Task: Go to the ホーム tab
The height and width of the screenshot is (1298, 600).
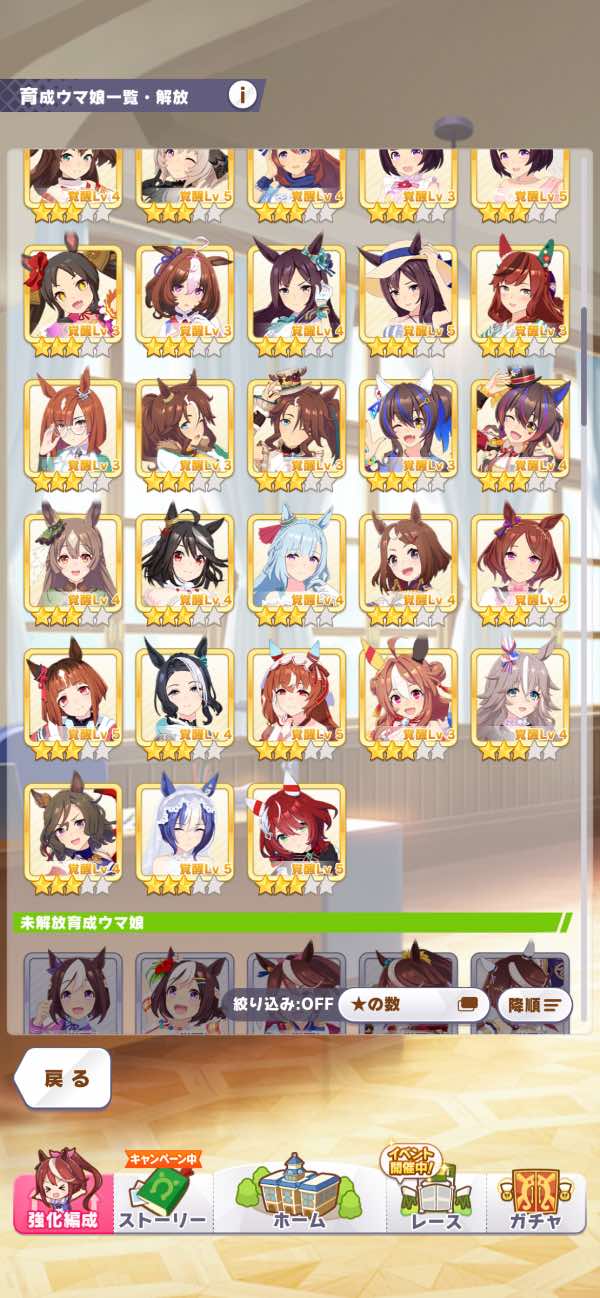Action: click(x=299, y=1190)
